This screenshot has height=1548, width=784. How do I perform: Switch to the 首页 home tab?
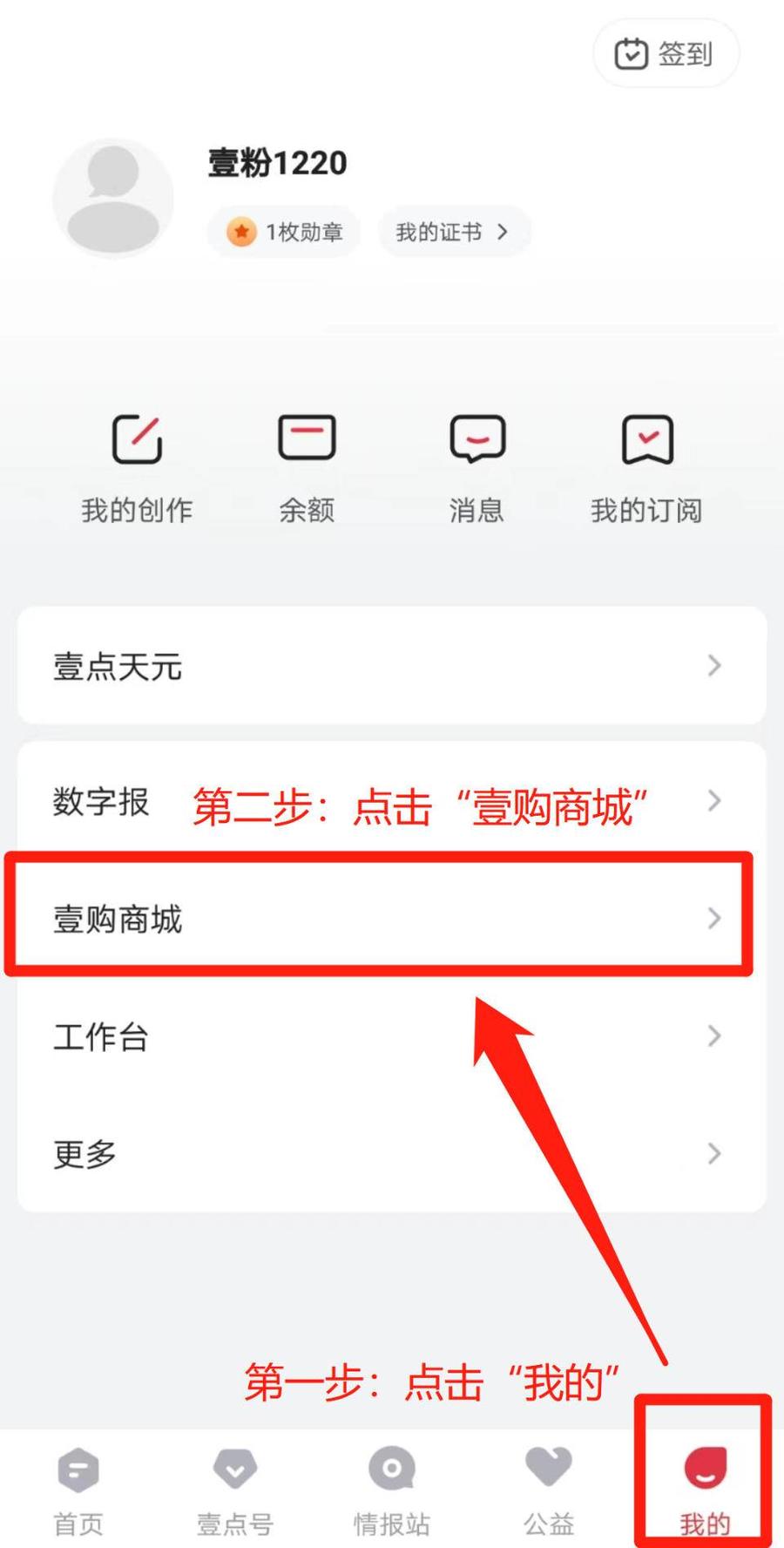point(78,1492)
